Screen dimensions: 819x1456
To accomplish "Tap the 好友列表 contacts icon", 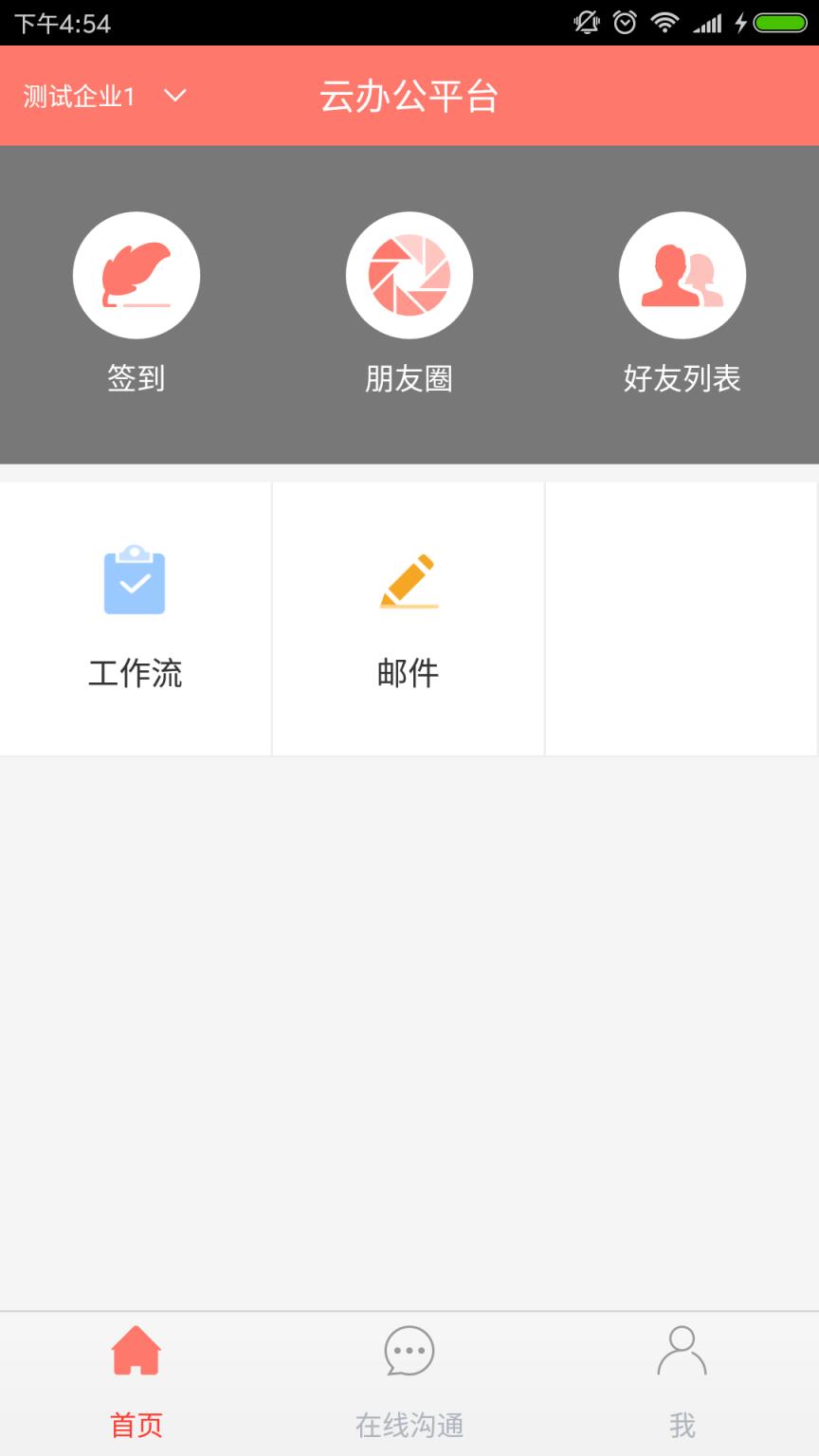I will click(682, 274).
